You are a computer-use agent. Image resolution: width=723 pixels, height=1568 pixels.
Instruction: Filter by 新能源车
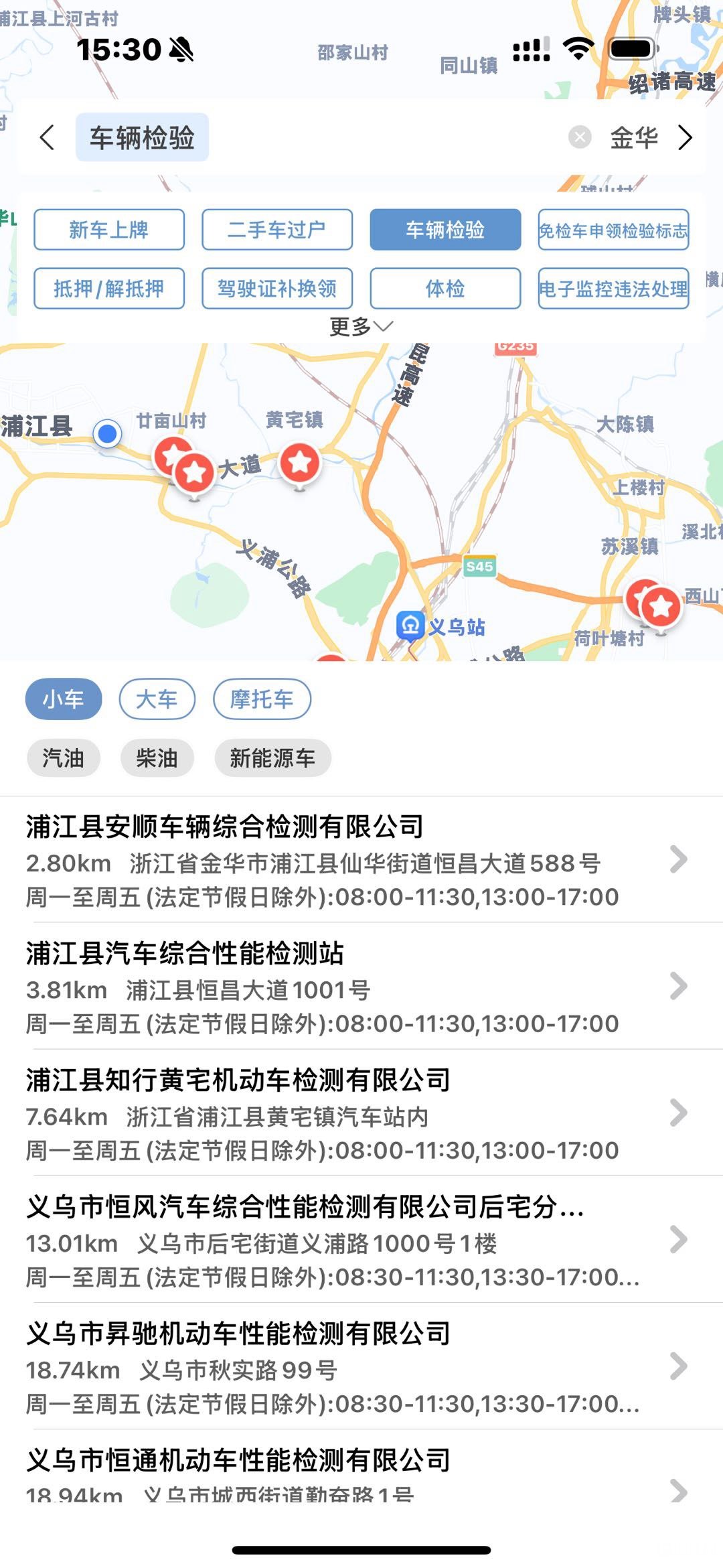[x=272, y=758]
